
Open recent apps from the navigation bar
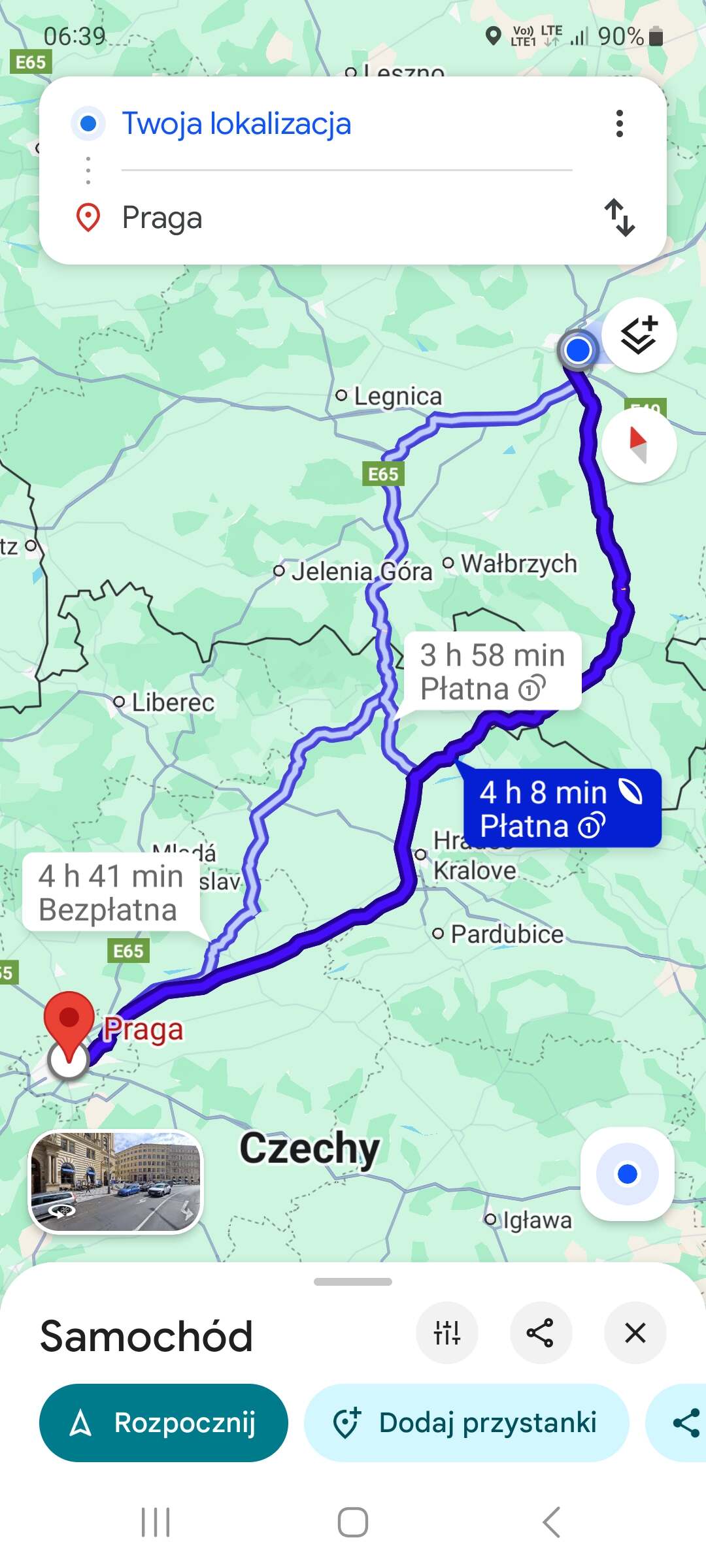point(156,1522)
